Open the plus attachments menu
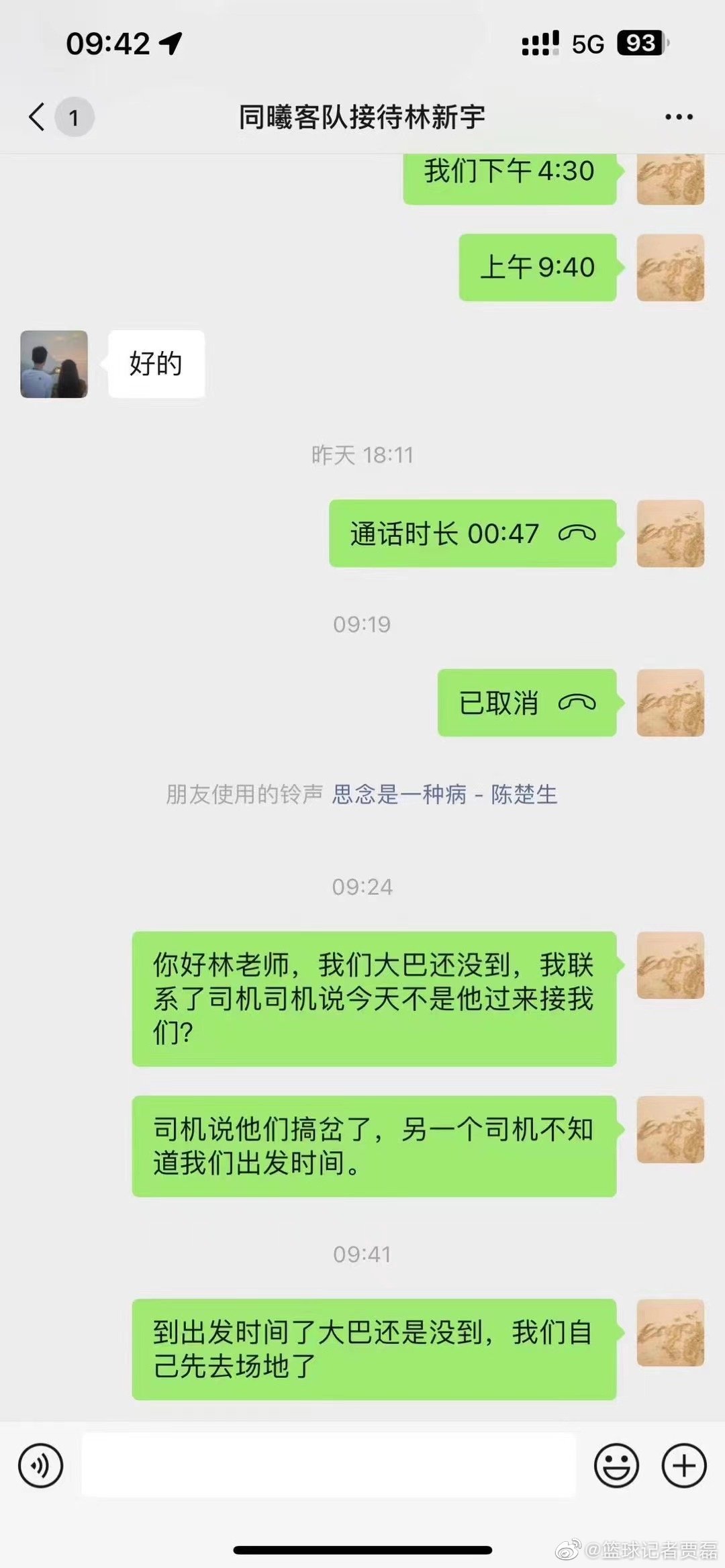 [x=684, y=1465]
